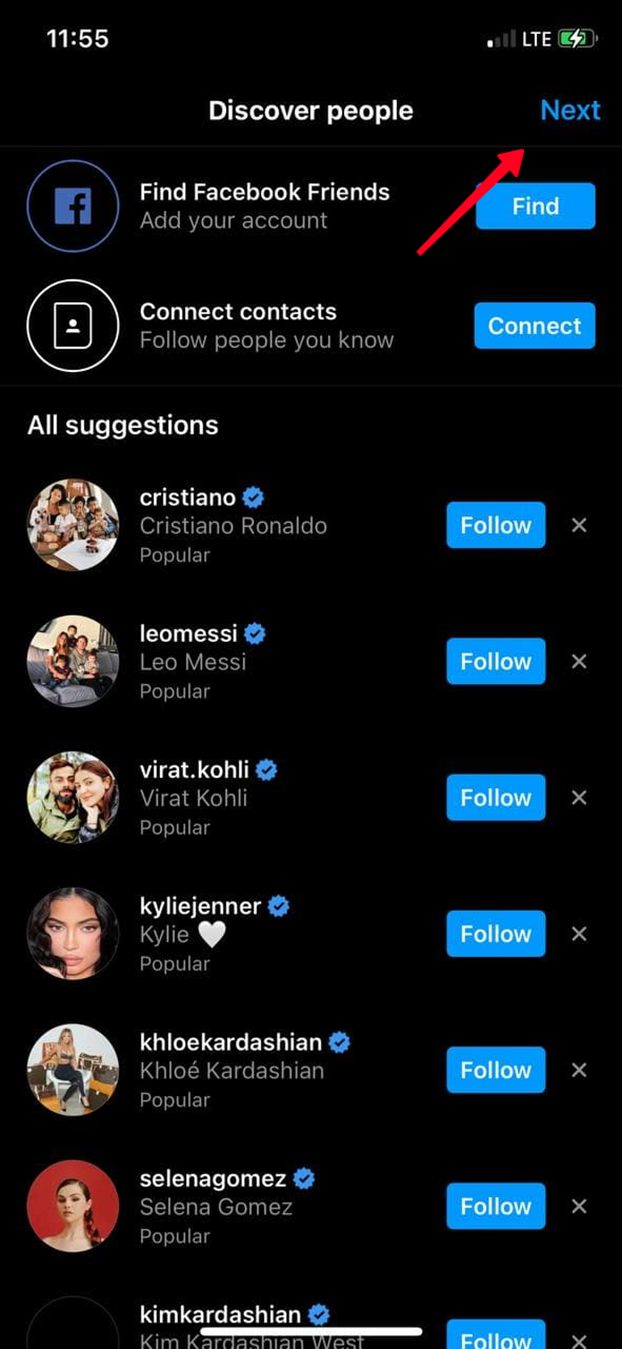Connect contacts using the Connect button

click(x=534, y=326)
